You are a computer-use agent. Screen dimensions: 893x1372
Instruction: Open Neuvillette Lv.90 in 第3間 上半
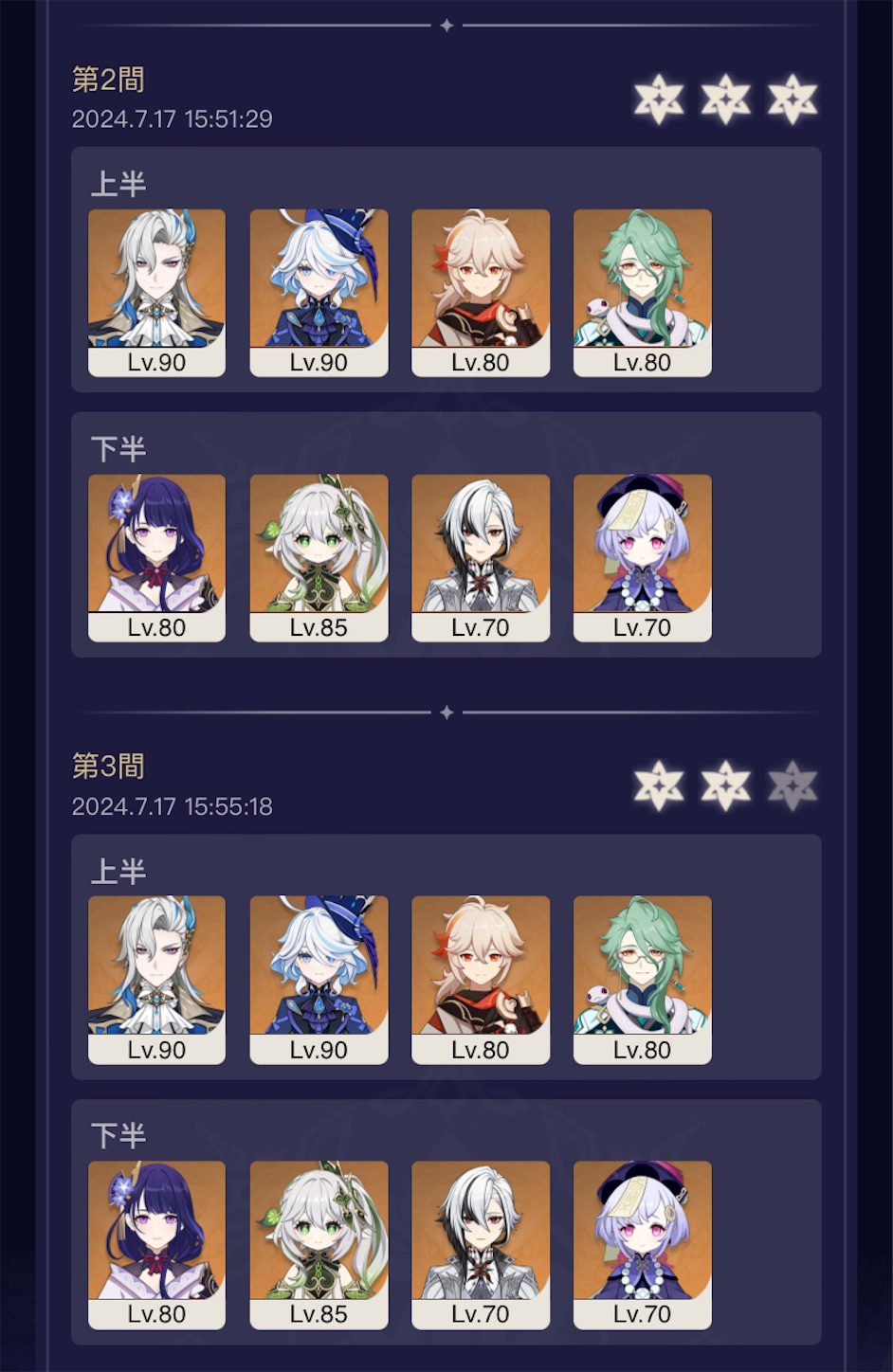156,980
